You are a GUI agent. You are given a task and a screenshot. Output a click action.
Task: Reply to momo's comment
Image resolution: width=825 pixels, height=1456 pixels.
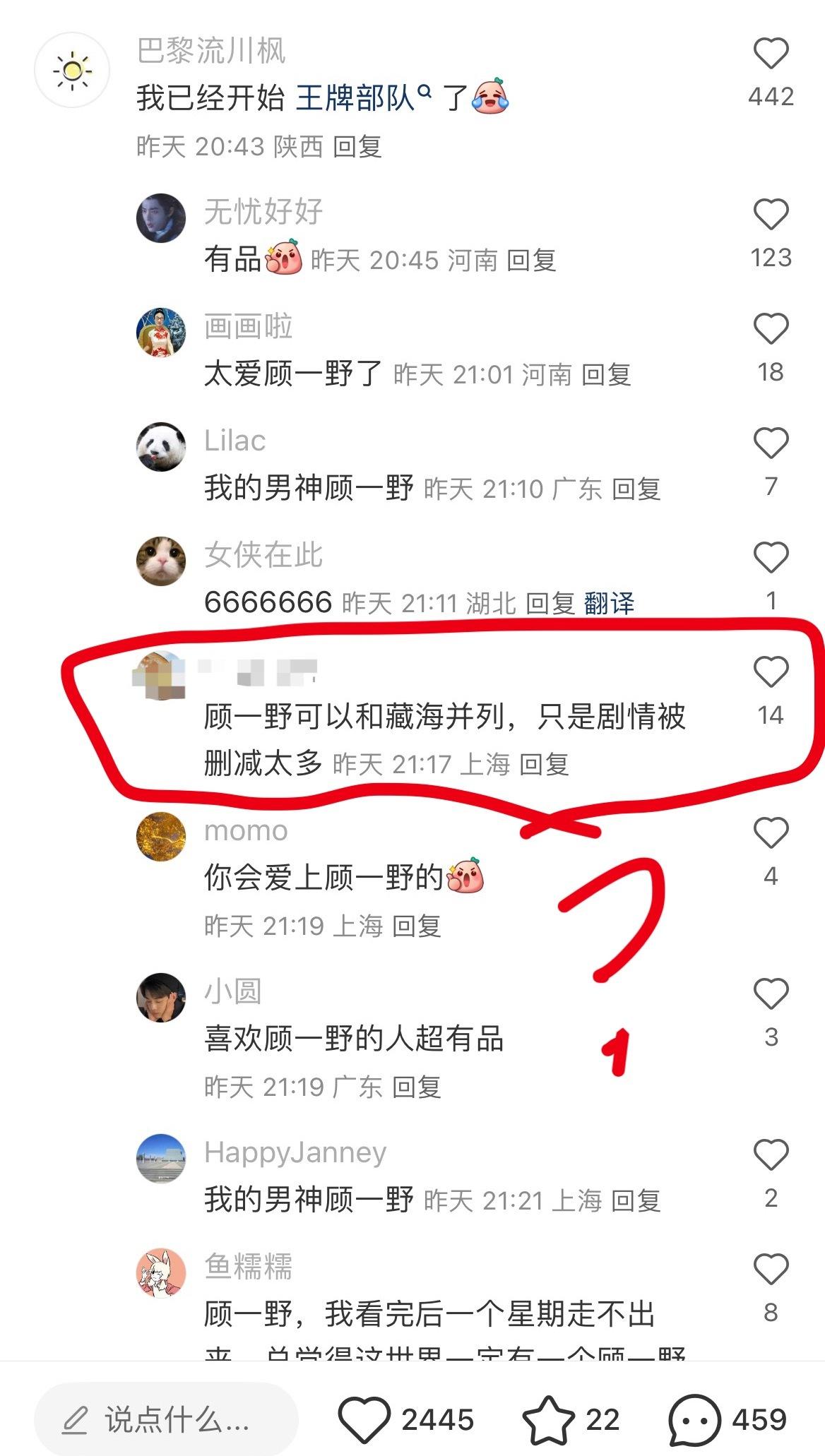pos(417,926)
